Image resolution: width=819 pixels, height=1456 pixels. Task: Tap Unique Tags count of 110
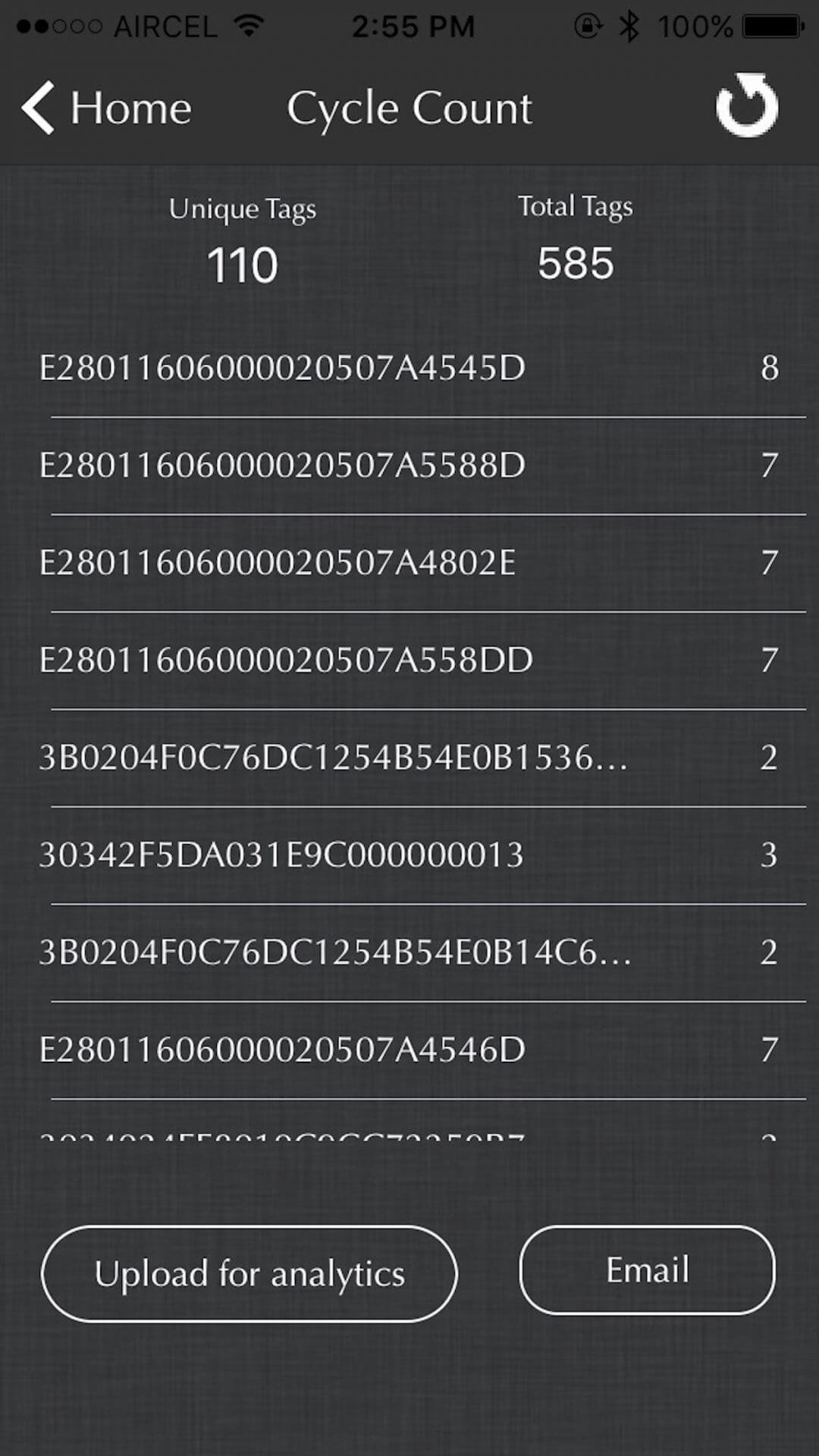click(241, 263)
